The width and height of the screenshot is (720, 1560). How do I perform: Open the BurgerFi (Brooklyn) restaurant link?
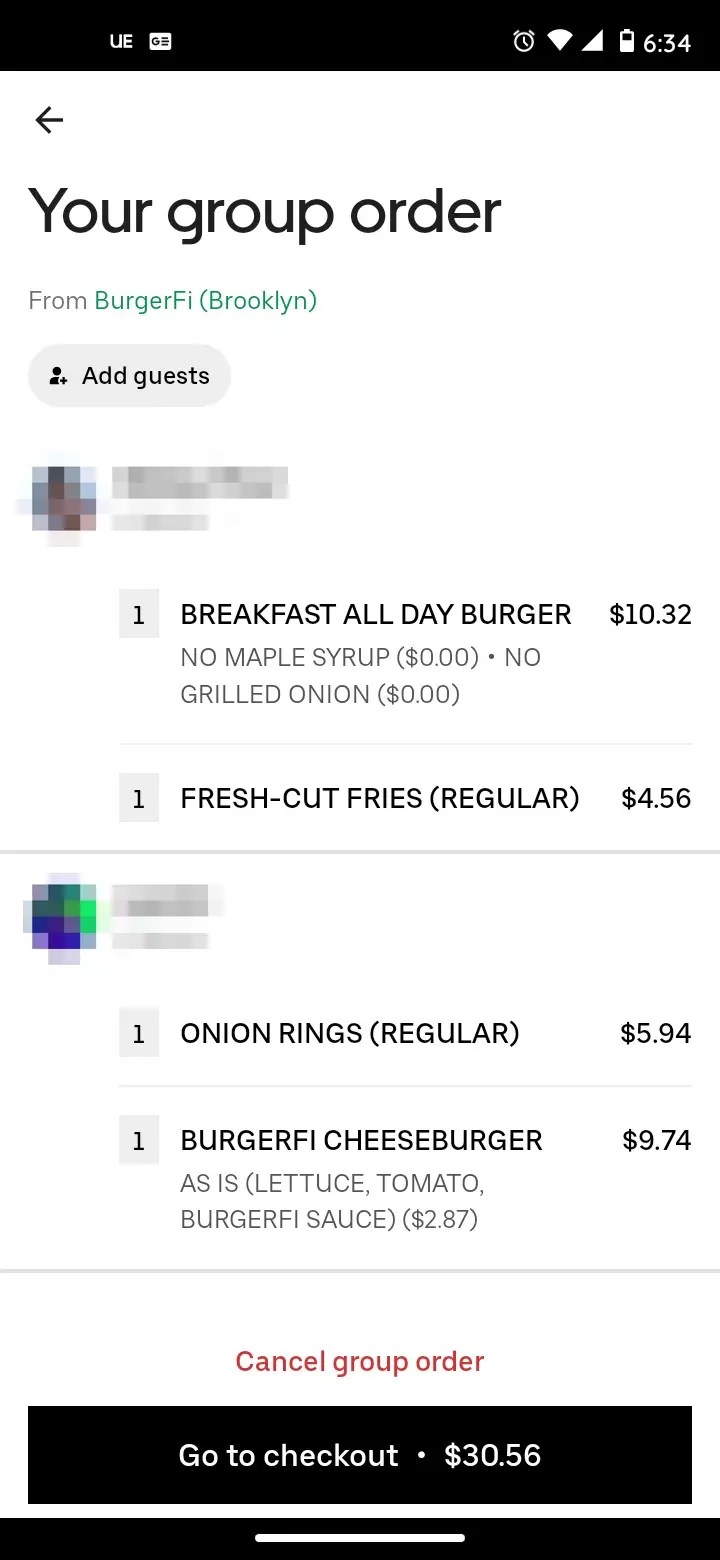(x=205, y=300)
